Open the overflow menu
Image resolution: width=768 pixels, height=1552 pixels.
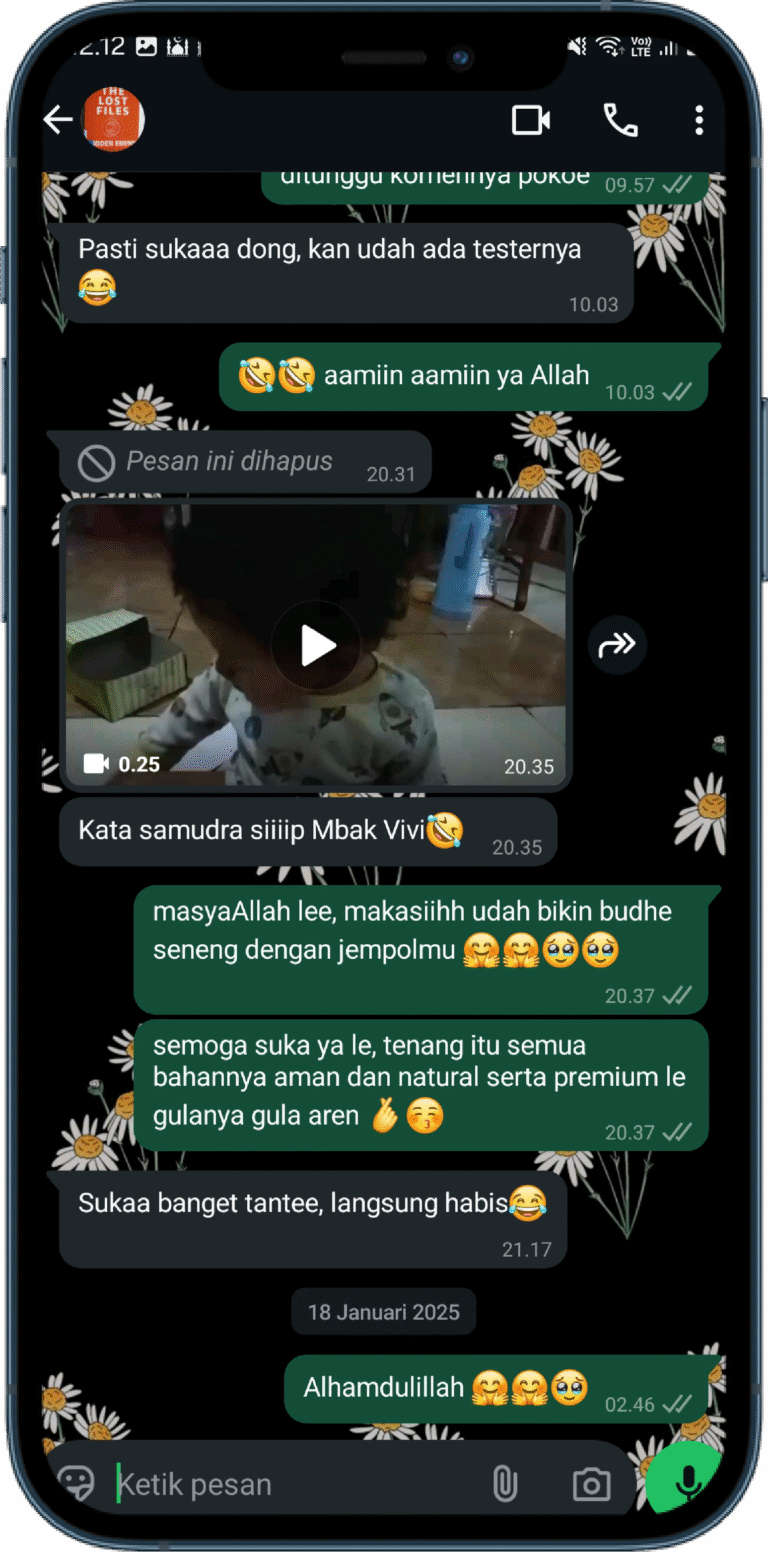tap(699, 120)
